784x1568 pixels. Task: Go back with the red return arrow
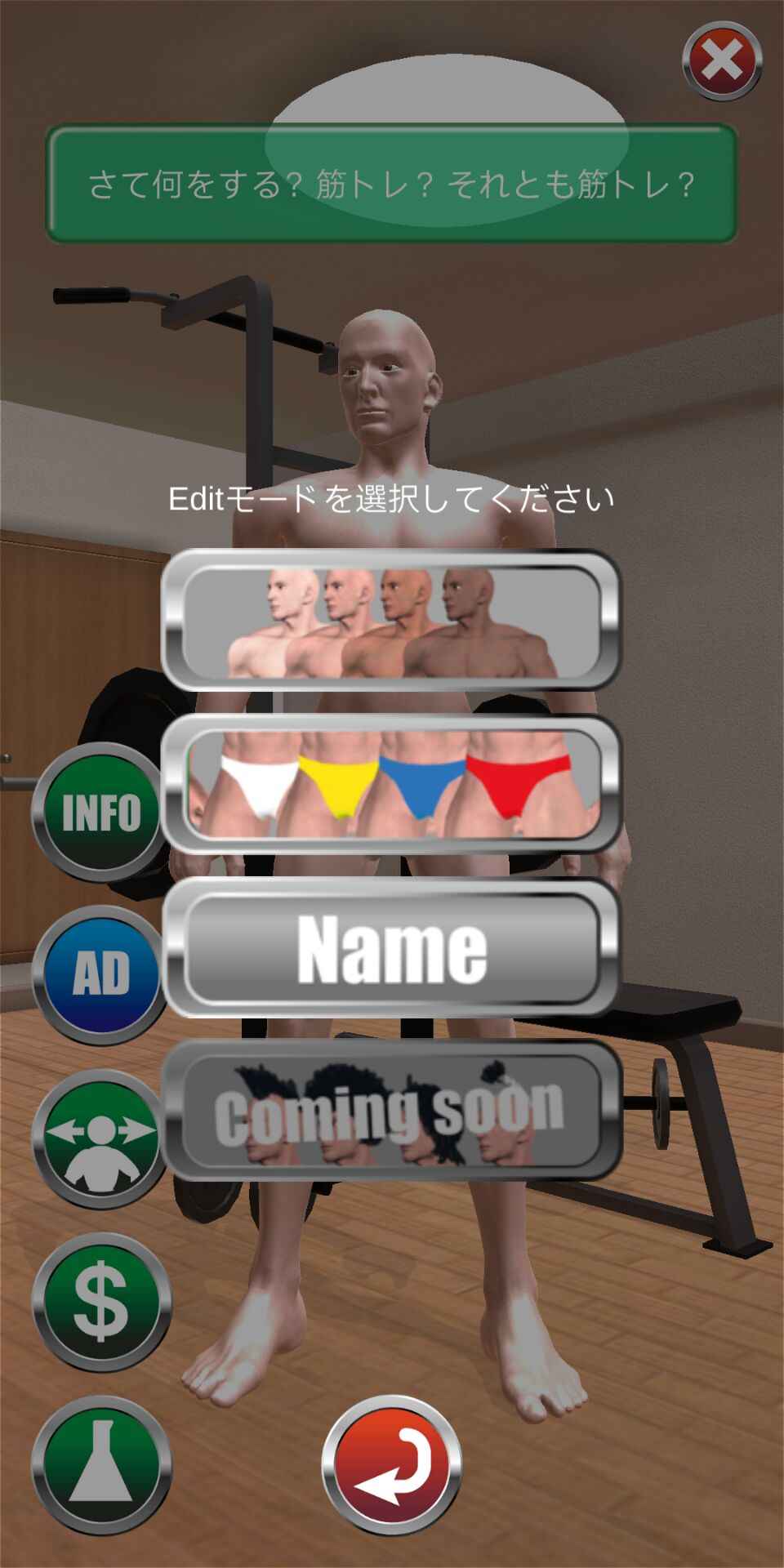[392, 1465]
